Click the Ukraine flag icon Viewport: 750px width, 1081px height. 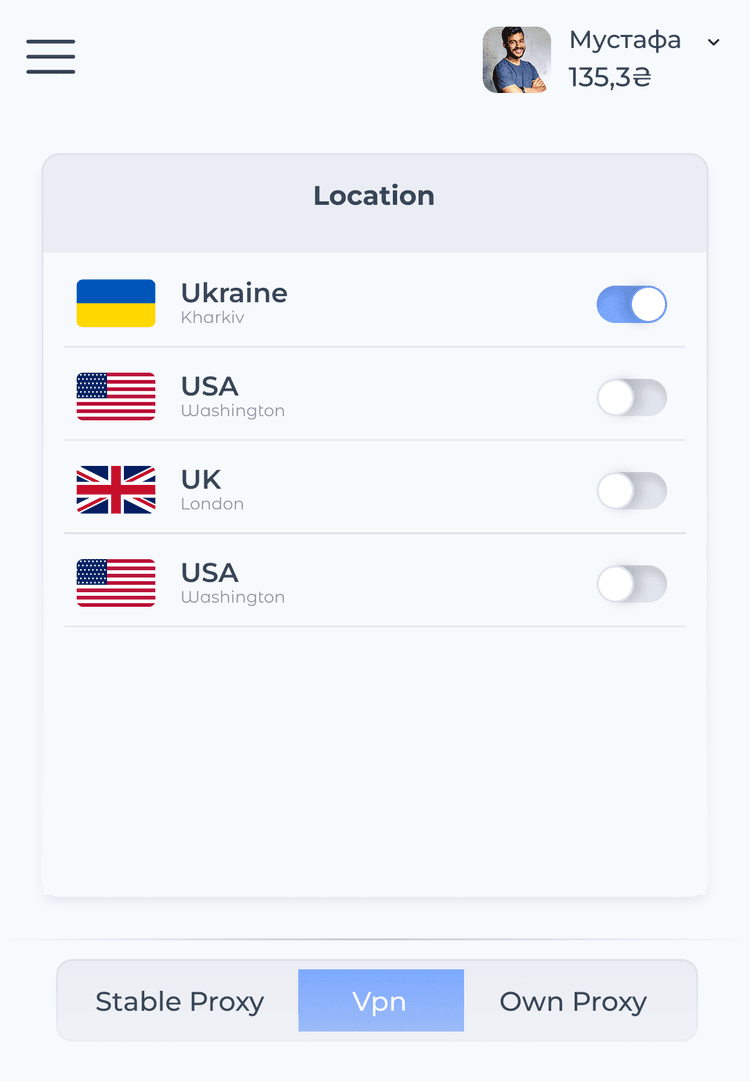[115, 303]
